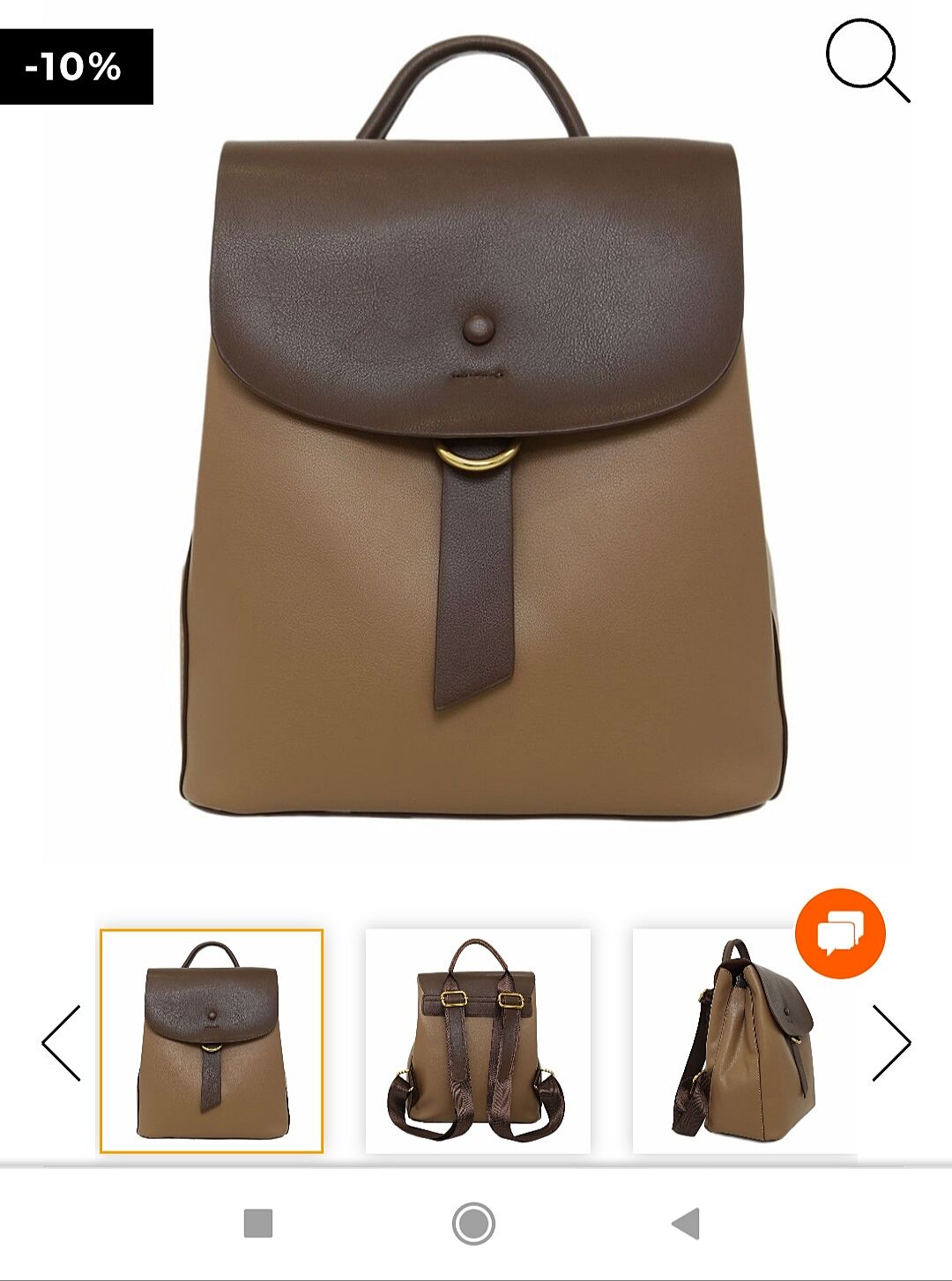Show the back view thumbnail with straps
952x1281 pixels.
click(478, 1041)
